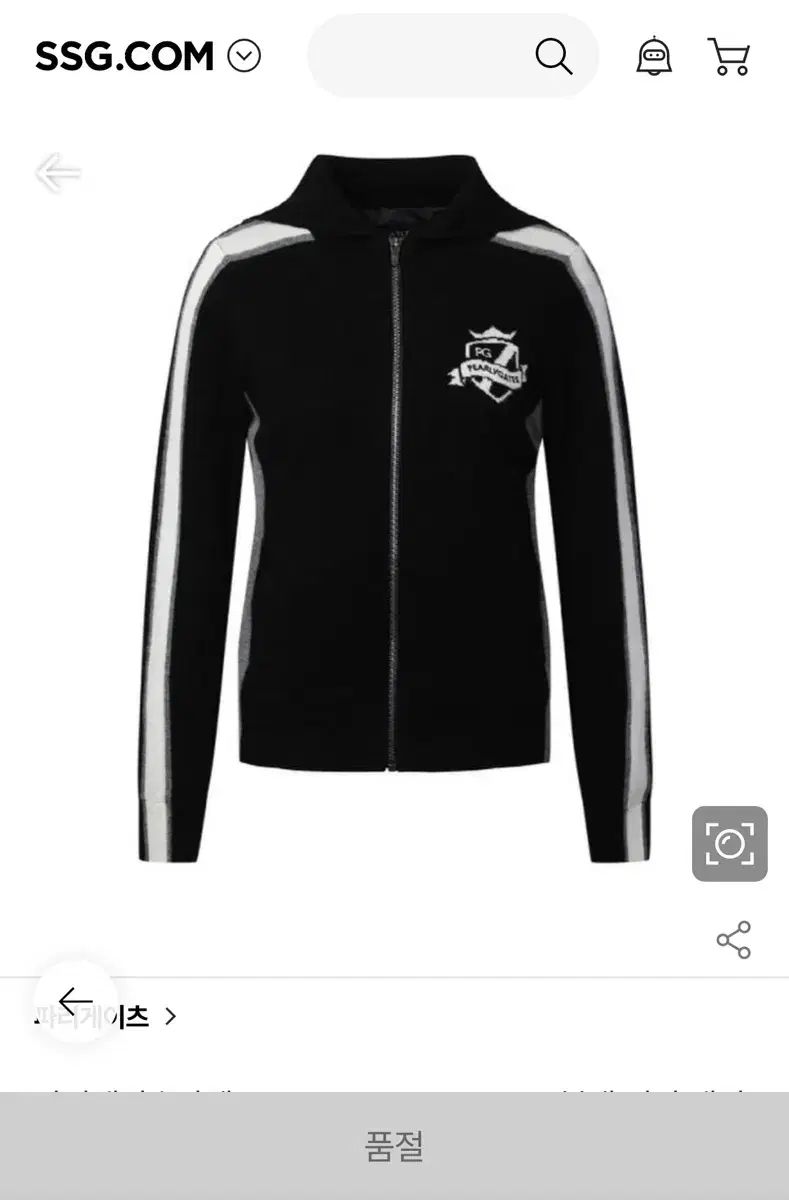789x1200 pixels.
Task: Tap the 품절 sold-out button
Action: tap(394, 1146)
